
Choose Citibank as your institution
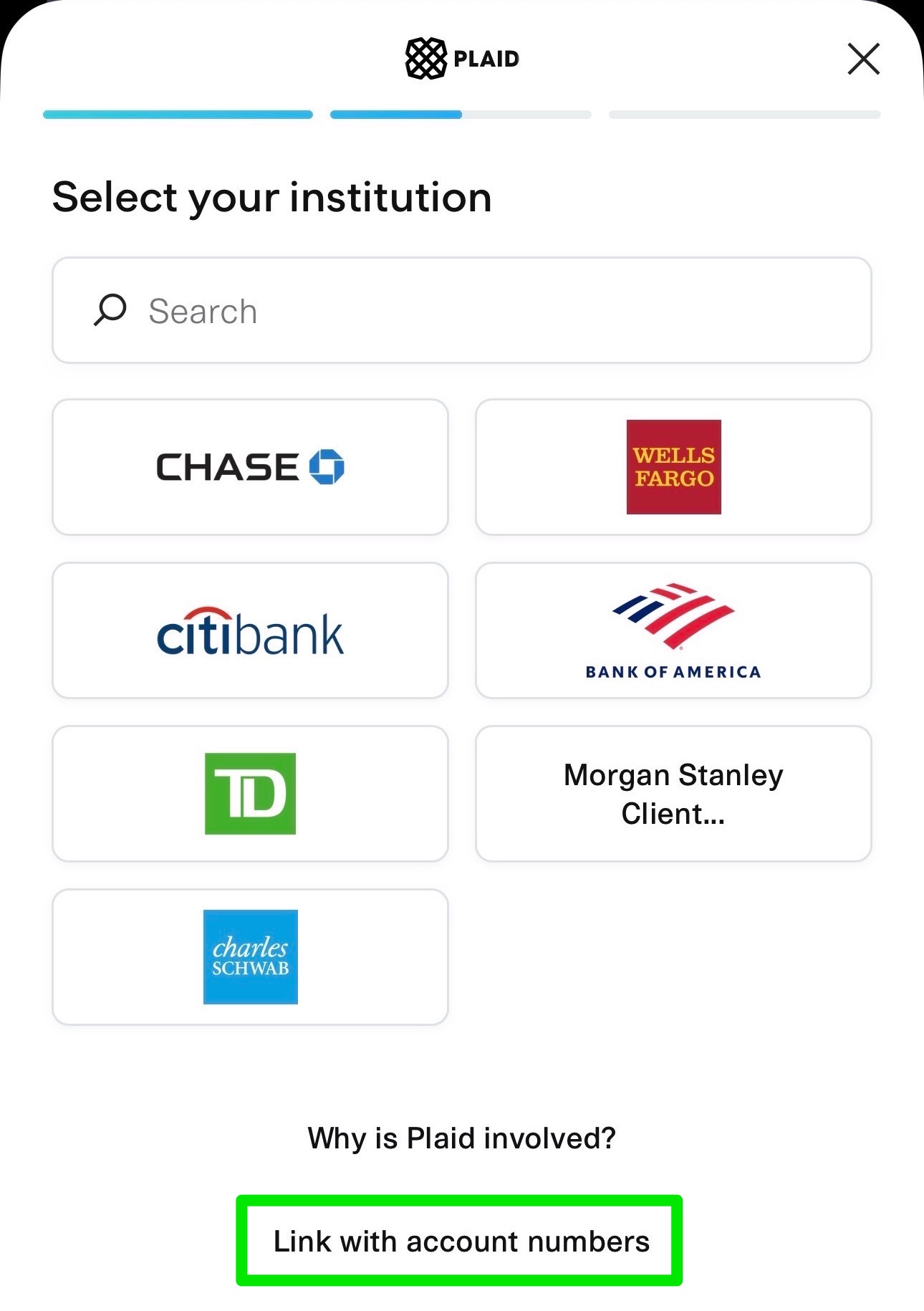tap(250, 630)
